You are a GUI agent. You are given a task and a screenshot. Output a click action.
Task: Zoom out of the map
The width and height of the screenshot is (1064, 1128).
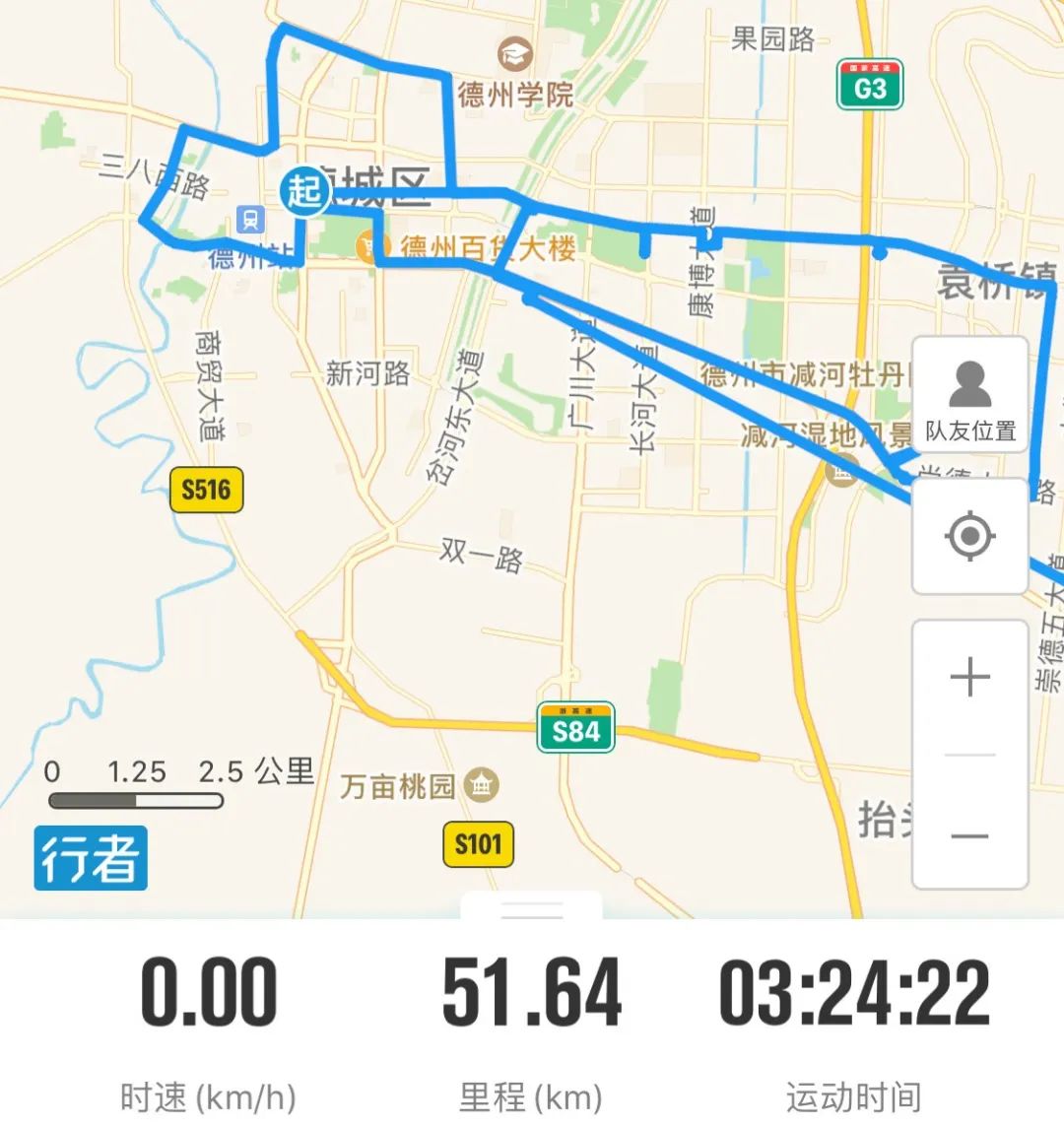tap(970, 835)
